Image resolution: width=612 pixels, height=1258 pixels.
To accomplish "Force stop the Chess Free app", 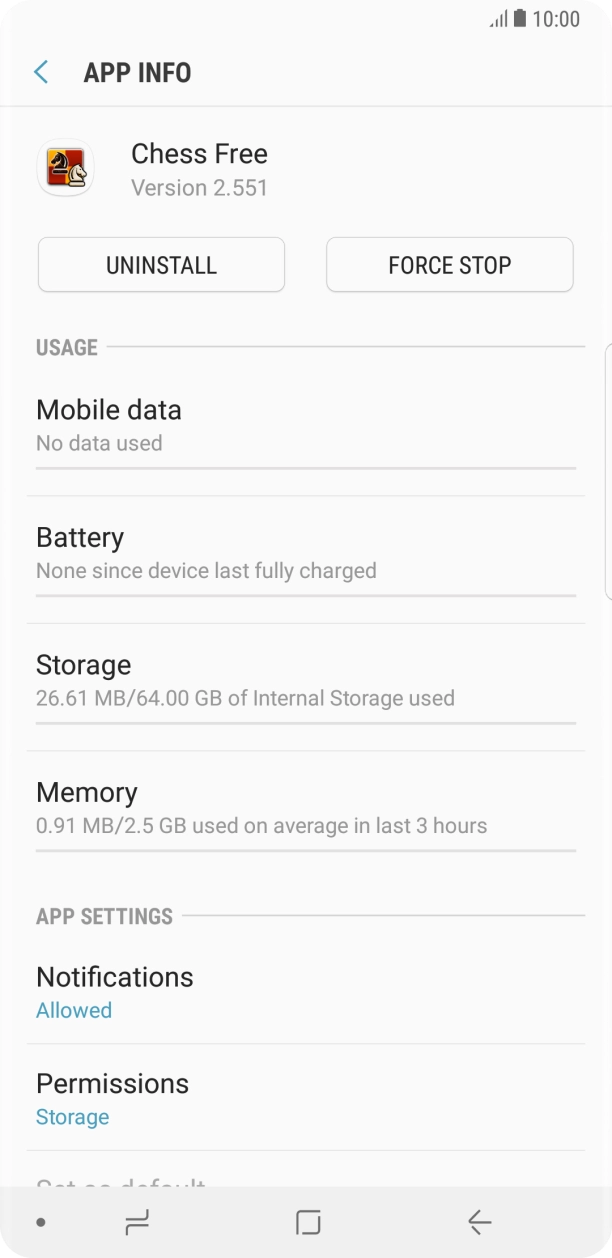I will (x=449, y=265).
